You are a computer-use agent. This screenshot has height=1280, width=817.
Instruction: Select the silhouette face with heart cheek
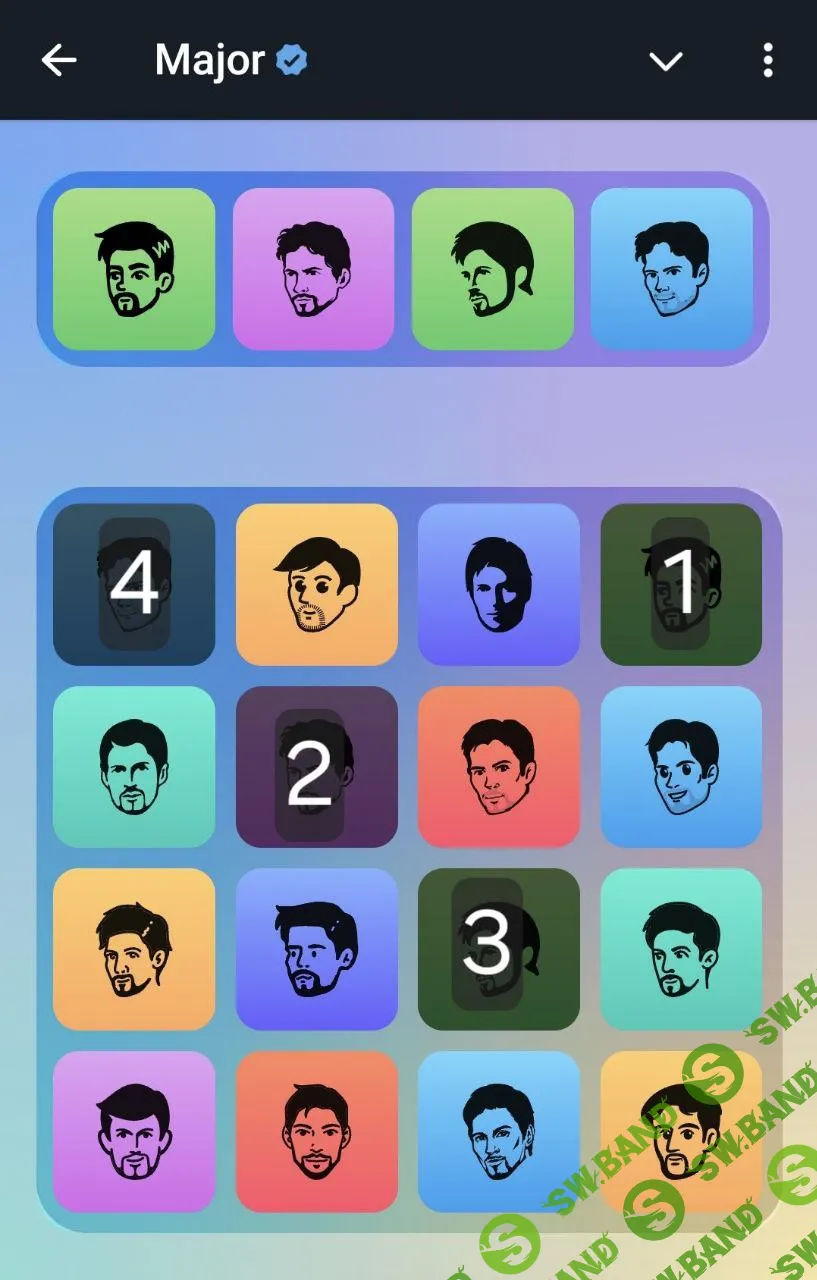pyautogui.click(x=498, y=584)
